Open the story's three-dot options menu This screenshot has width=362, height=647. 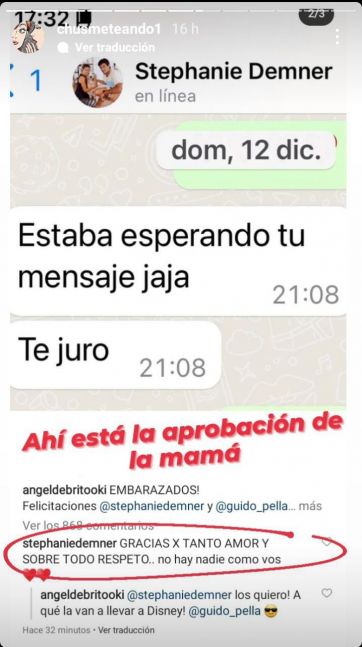click(338, 36)
